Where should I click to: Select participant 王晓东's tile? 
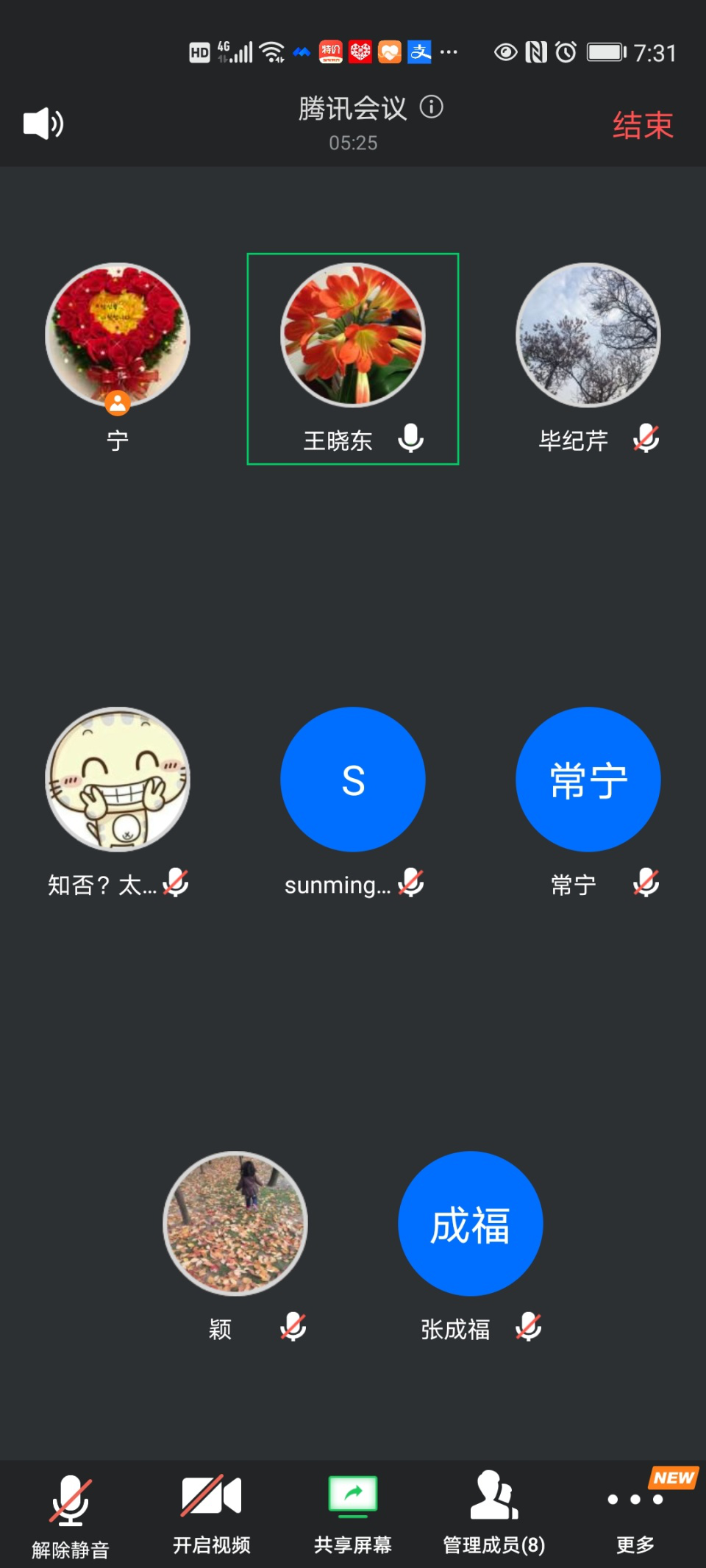353,359
